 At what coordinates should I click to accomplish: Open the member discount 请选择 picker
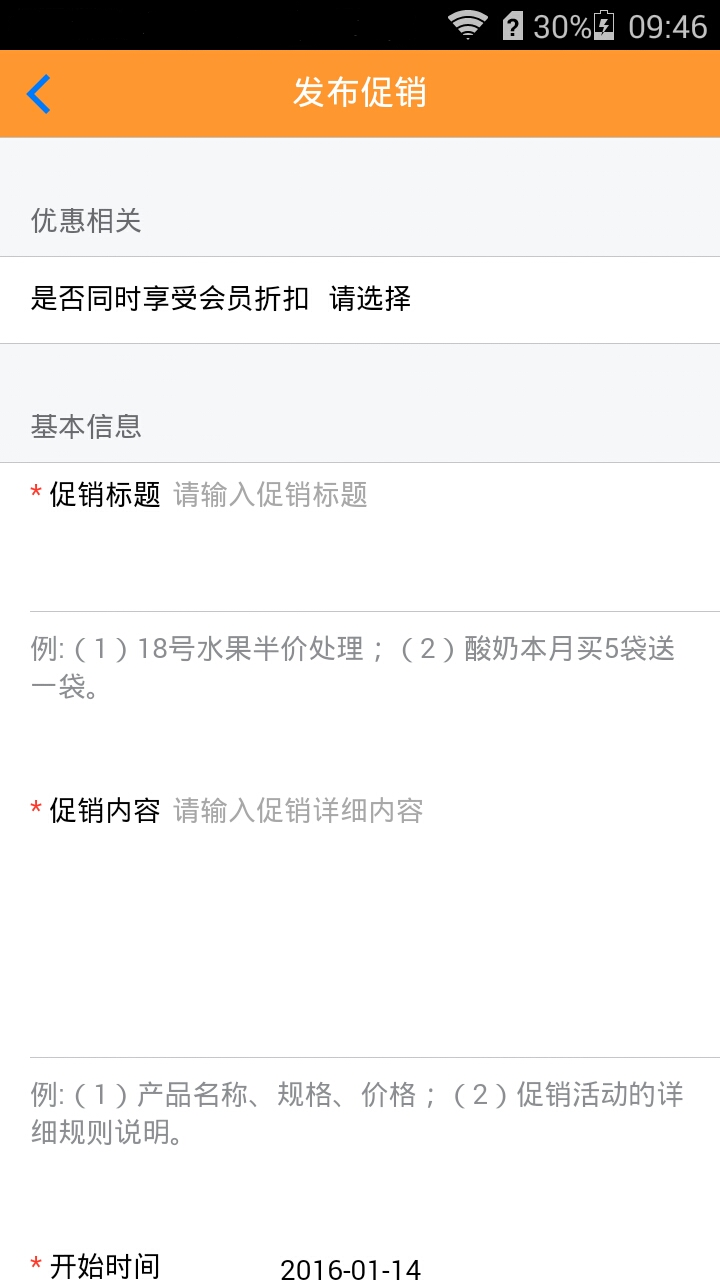[x=370, y=299]
